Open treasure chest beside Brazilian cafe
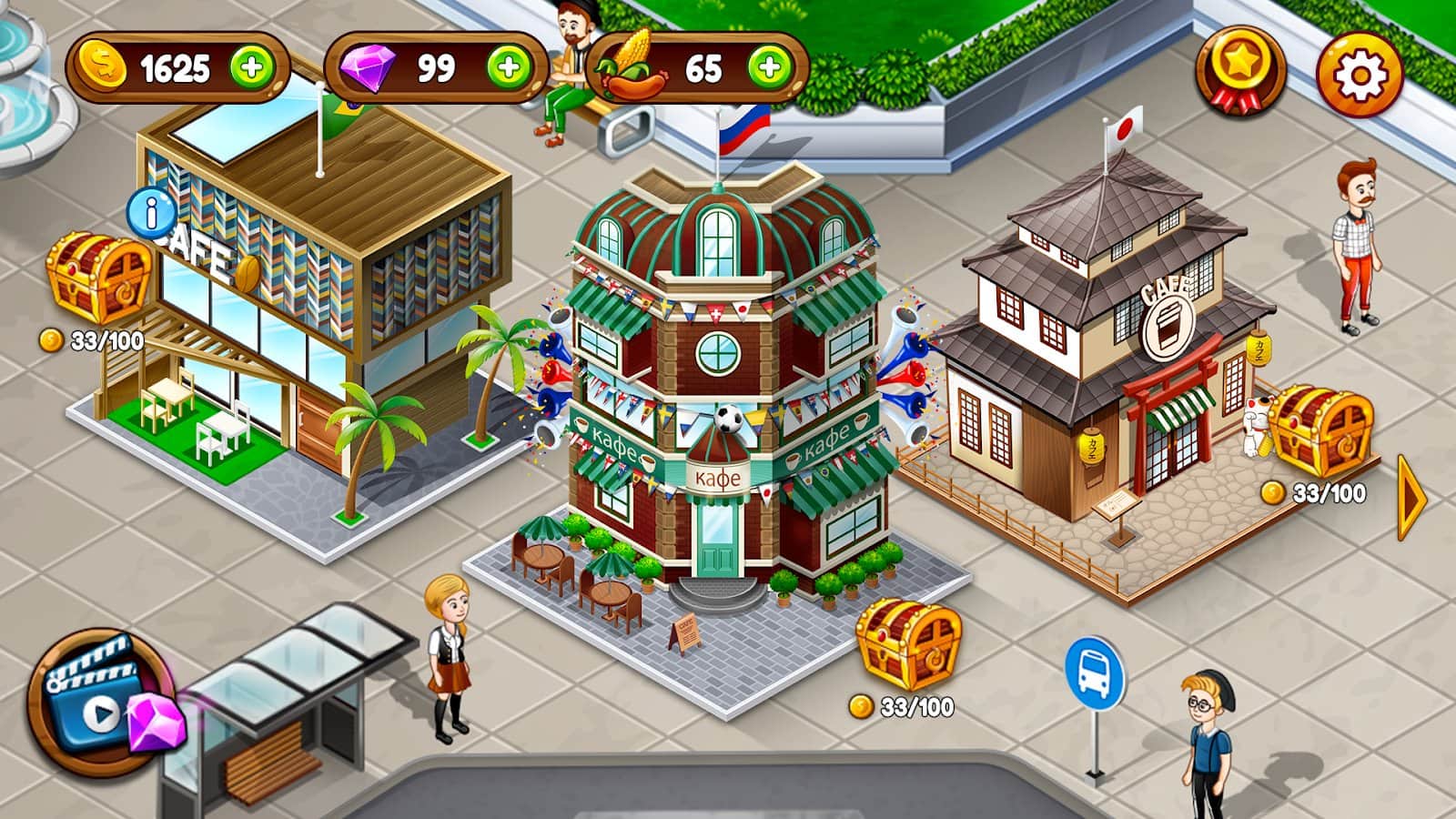 (97, 278)
